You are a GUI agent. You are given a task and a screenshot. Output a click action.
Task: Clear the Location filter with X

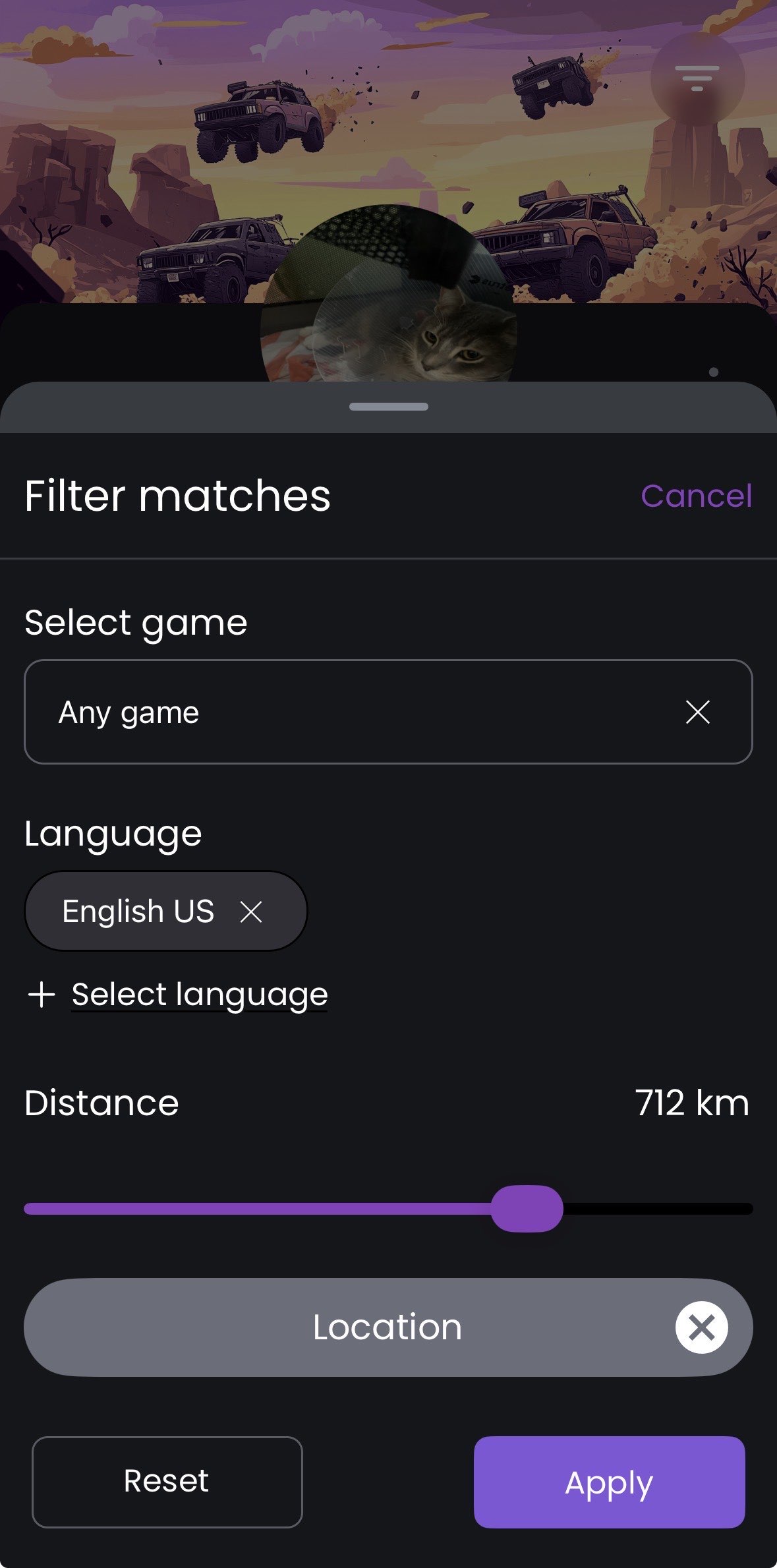coord(701,1327)
